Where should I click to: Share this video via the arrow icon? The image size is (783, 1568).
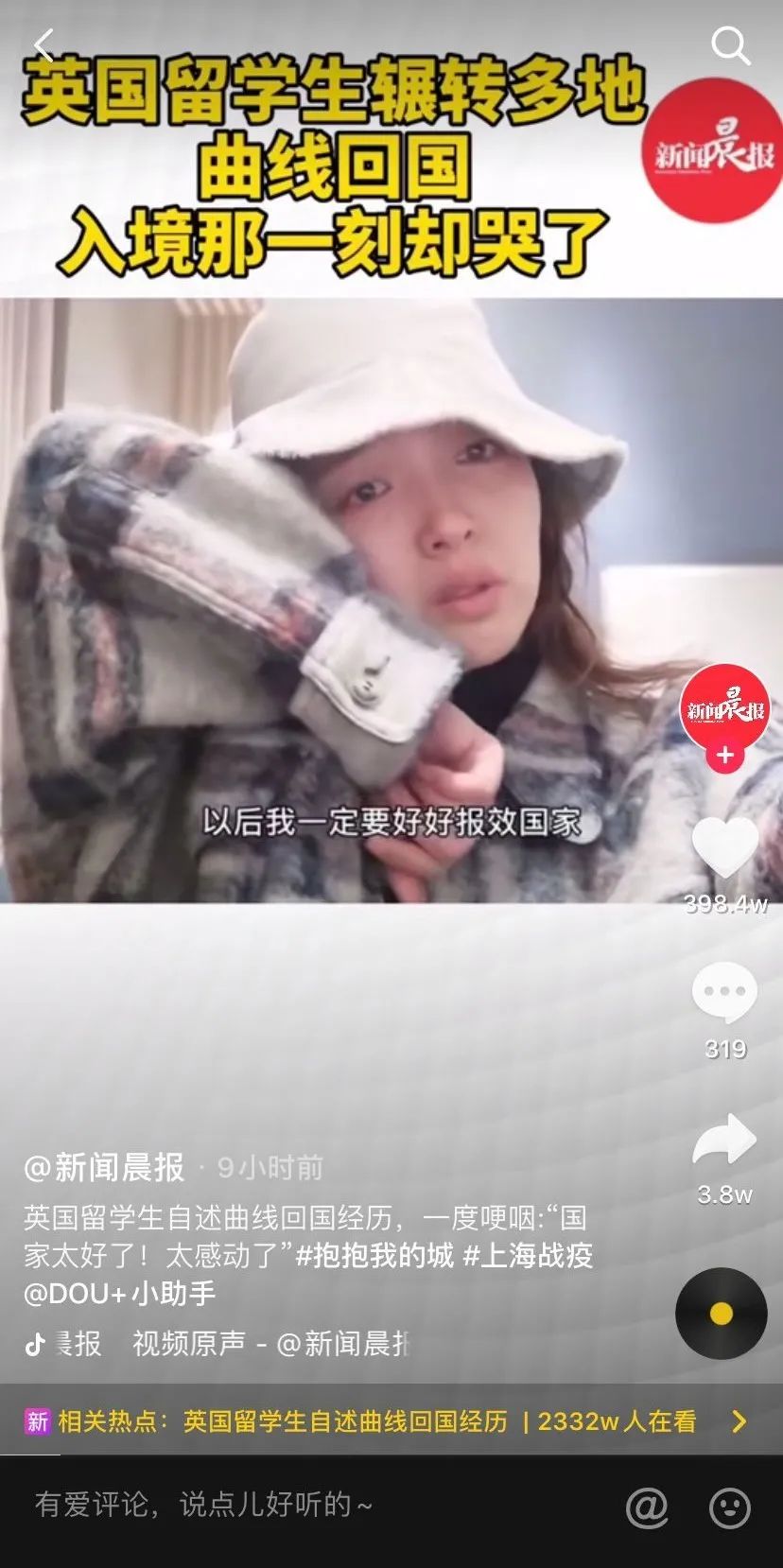click(x=725, y=1140)
